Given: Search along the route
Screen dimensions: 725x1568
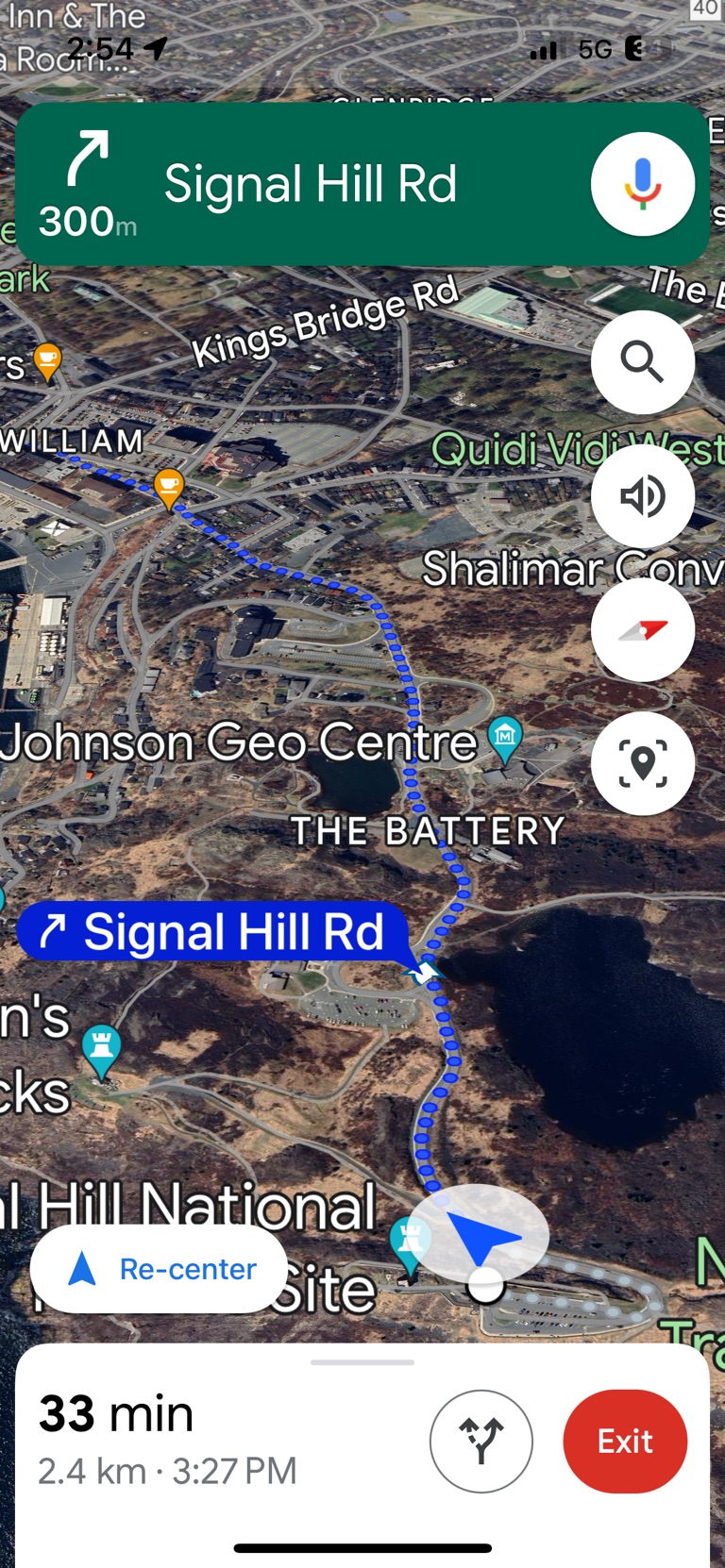Looking at the screenshot, I should (x=643, y=362).
